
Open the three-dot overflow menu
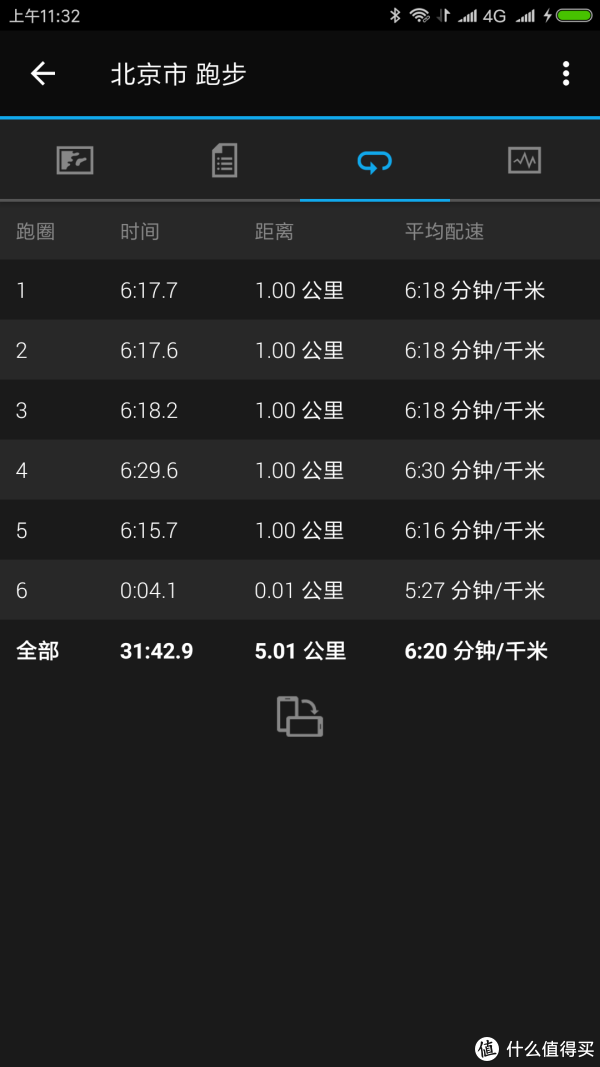pos(565,73)
